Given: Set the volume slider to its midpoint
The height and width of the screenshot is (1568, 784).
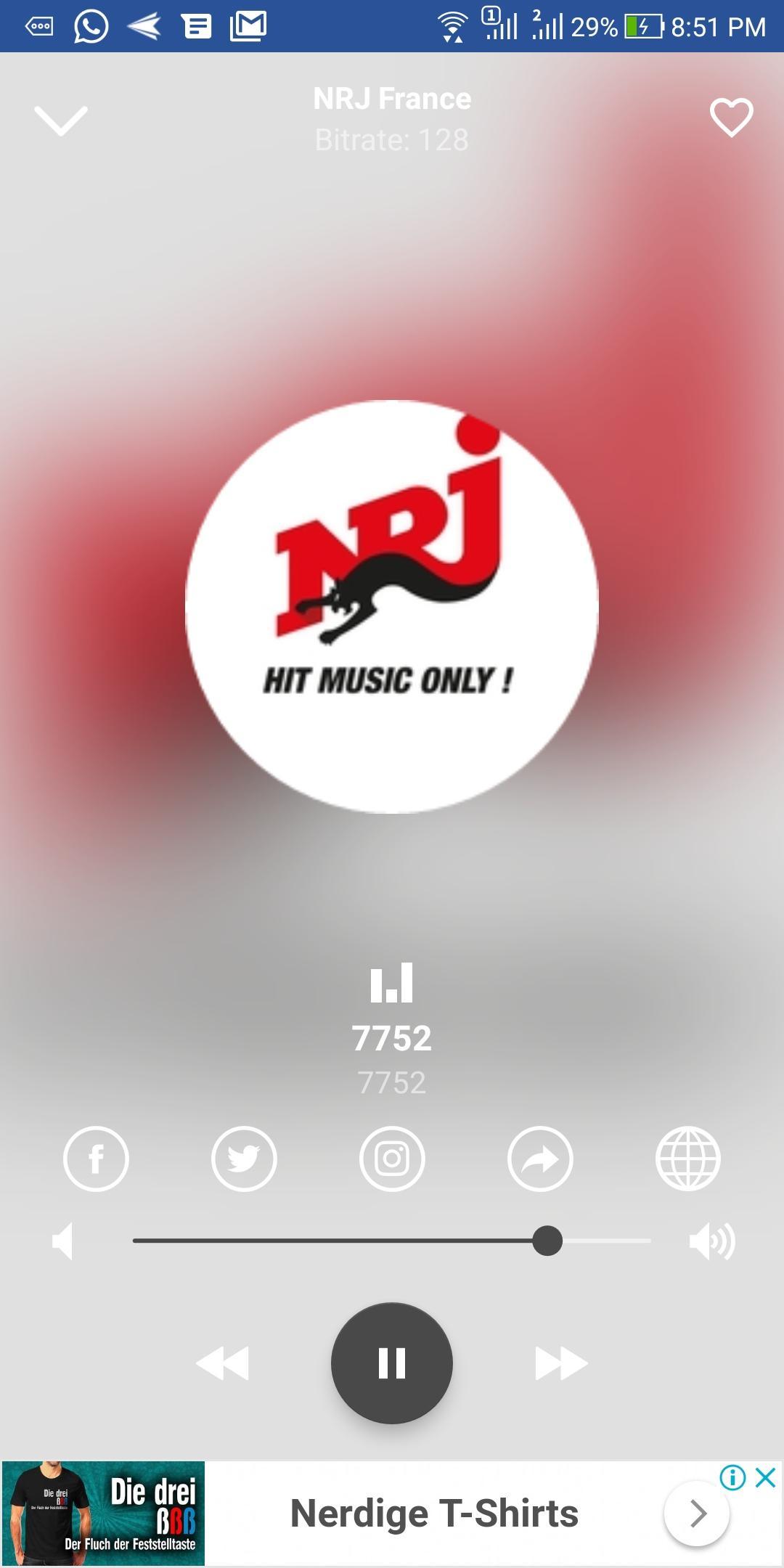Looking at the screenshot, I should 392,1241.
